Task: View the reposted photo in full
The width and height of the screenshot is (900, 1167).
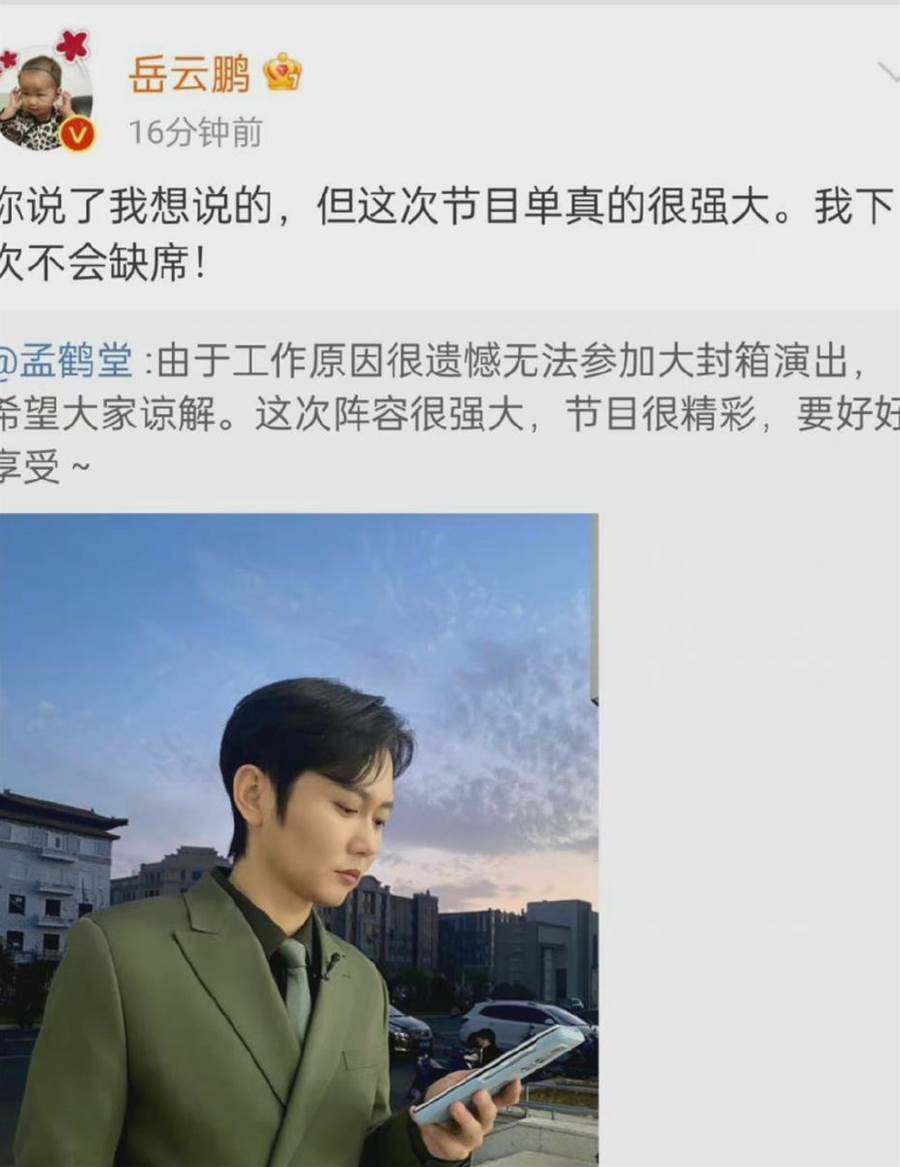Action: point(298,838)
